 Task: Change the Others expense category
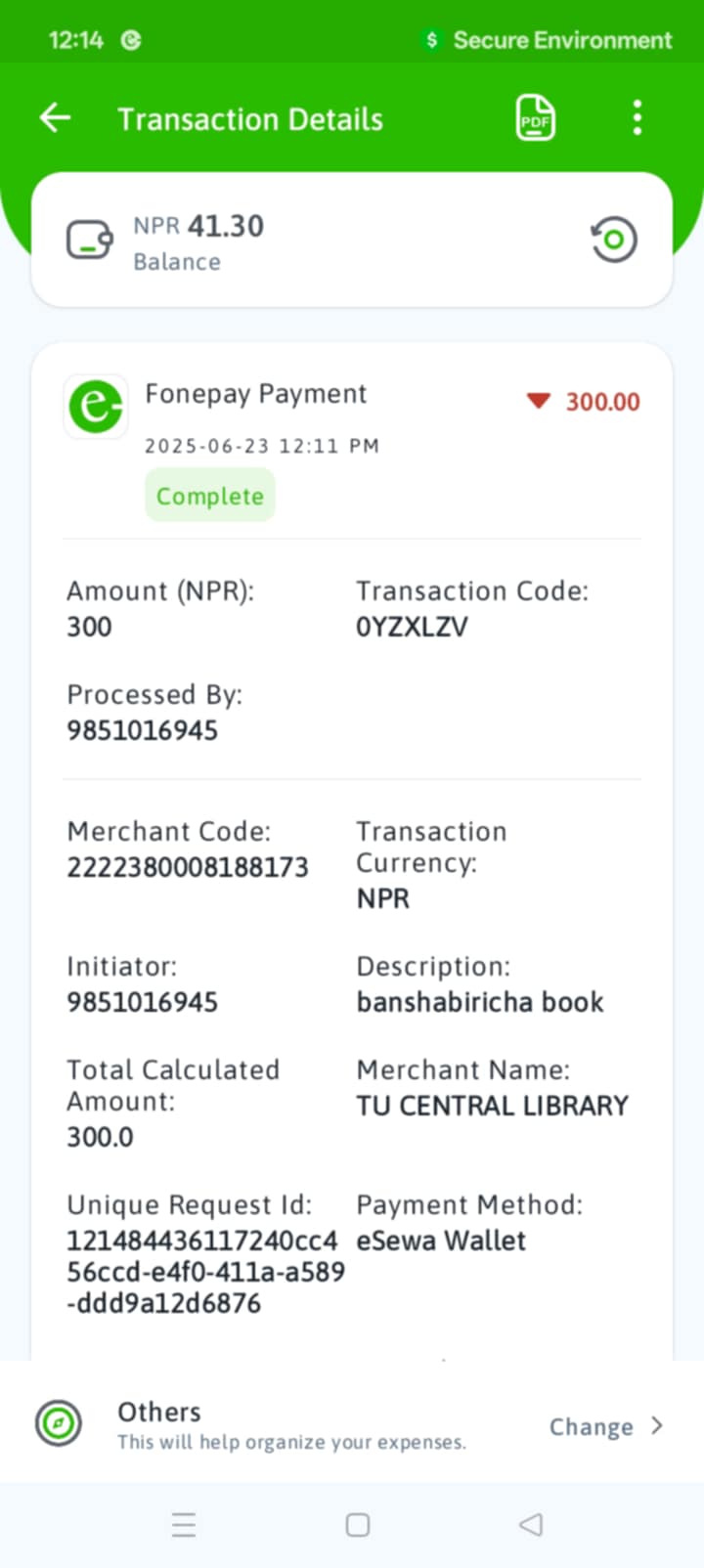tap(605, 1426)
